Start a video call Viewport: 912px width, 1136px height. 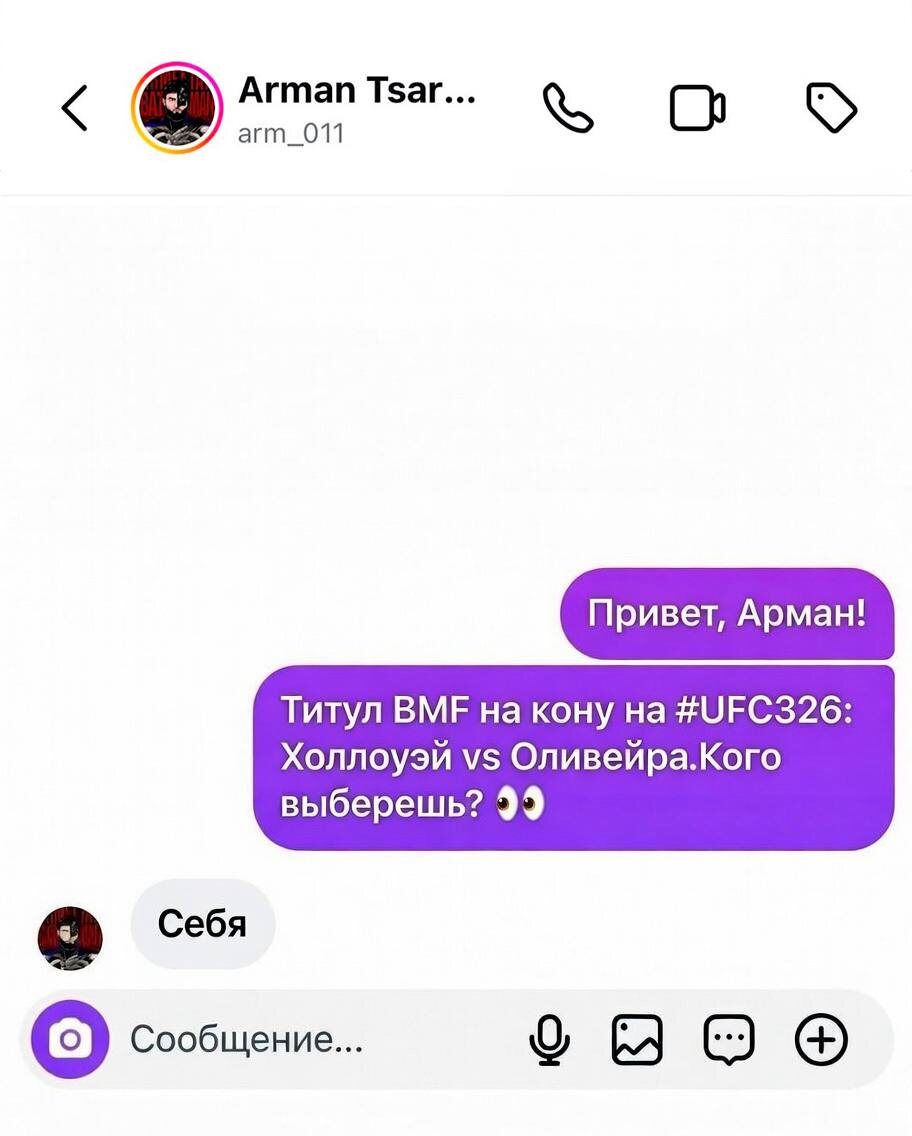point(697,107)
